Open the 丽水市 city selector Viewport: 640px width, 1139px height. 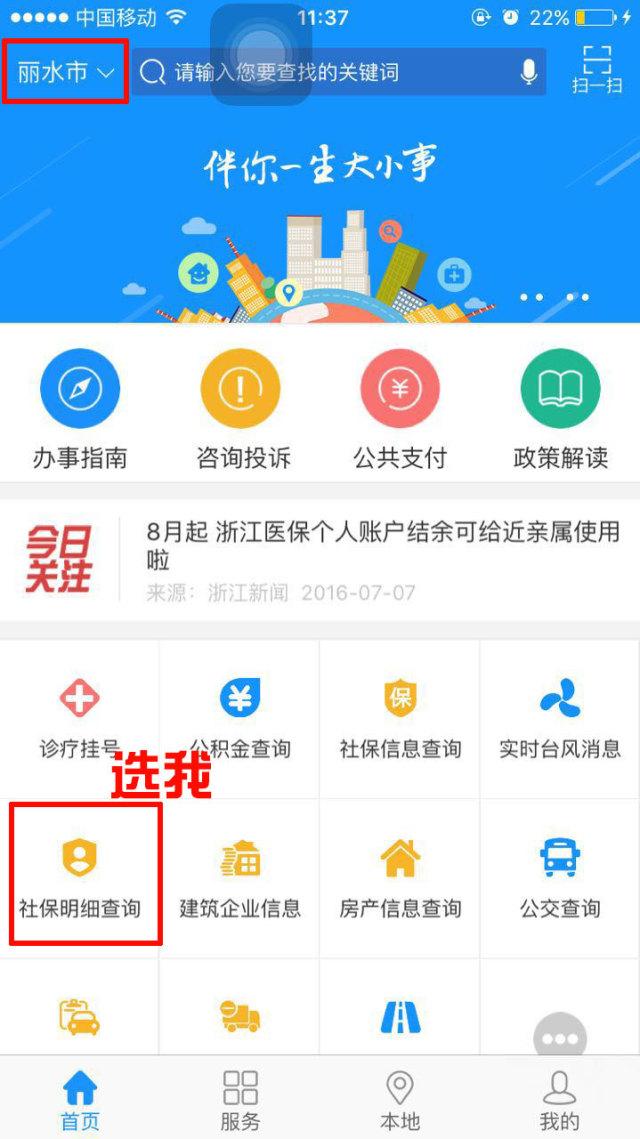[65, 72]
